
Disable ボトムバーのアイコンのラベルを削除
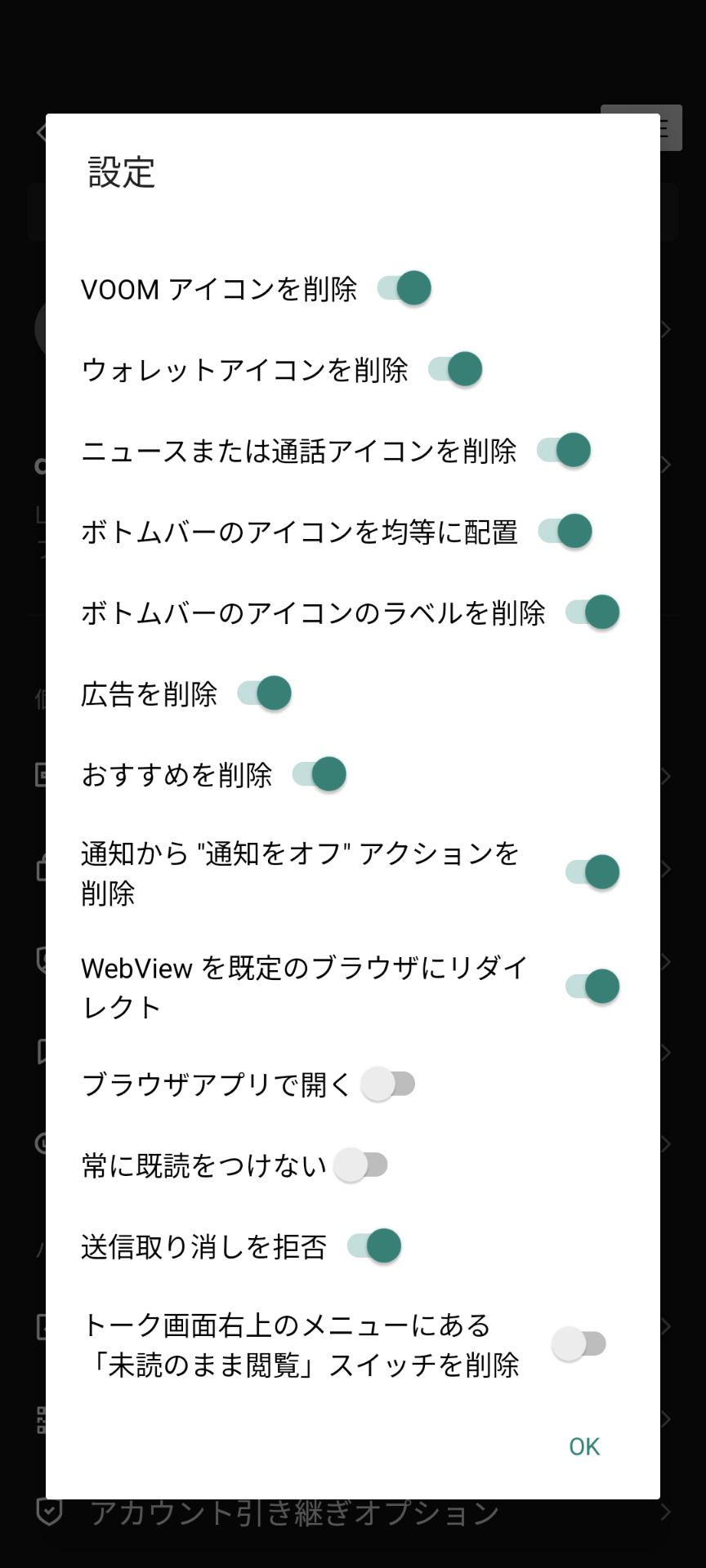(593, 612)
